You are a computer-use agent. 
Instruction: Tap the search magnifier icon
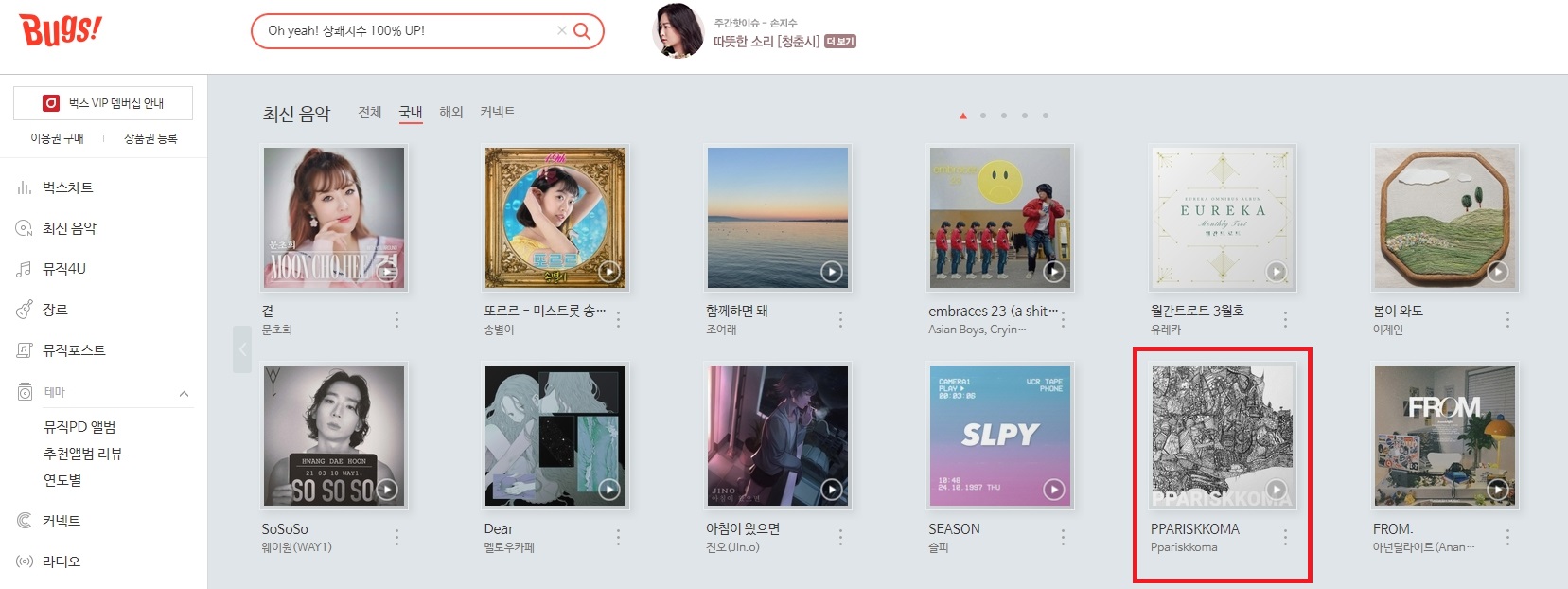pos(582,30)
